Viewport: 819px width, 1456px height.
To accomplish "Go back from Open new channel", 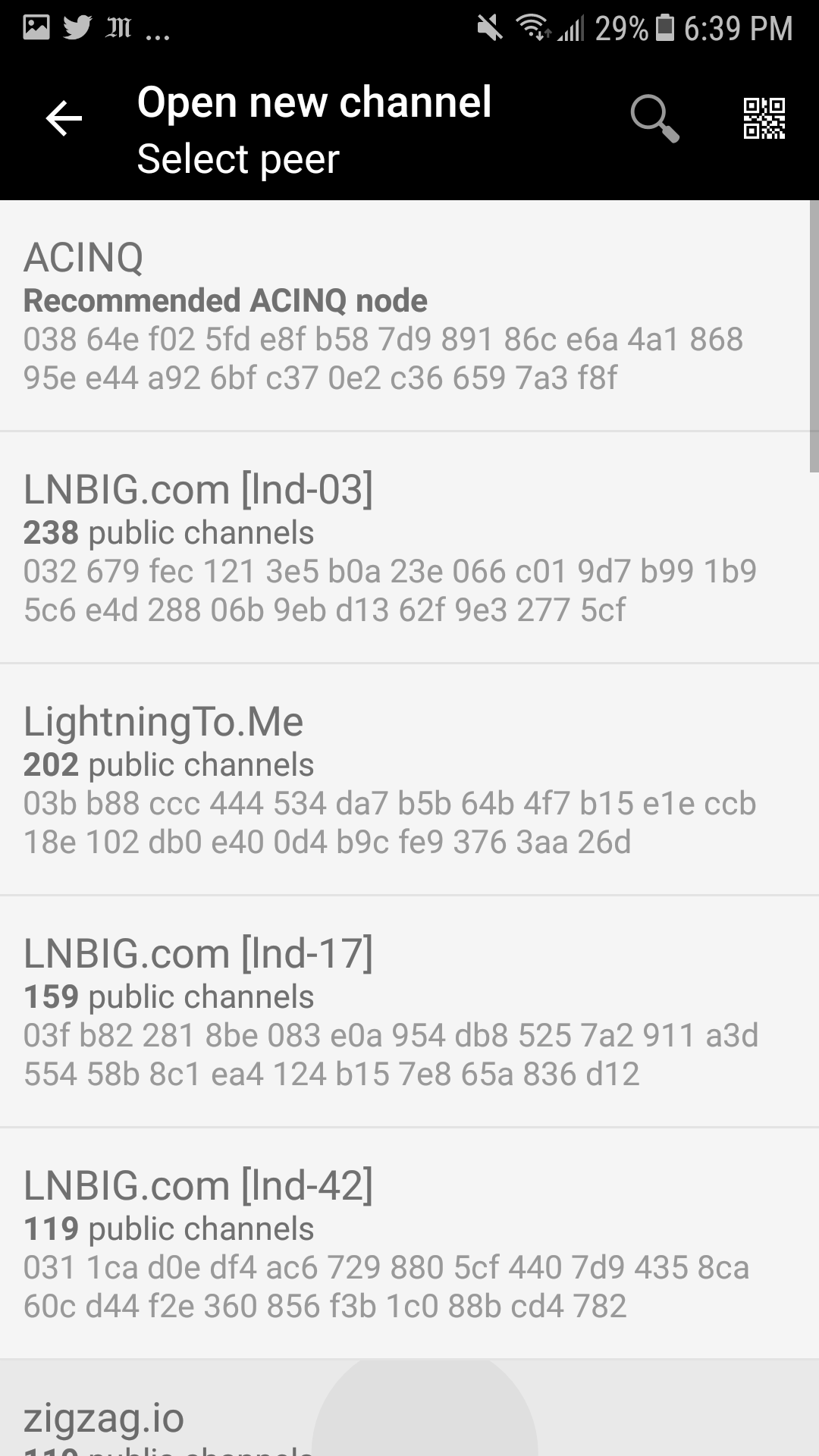I will pyautogui.click(x=64, y=119).
